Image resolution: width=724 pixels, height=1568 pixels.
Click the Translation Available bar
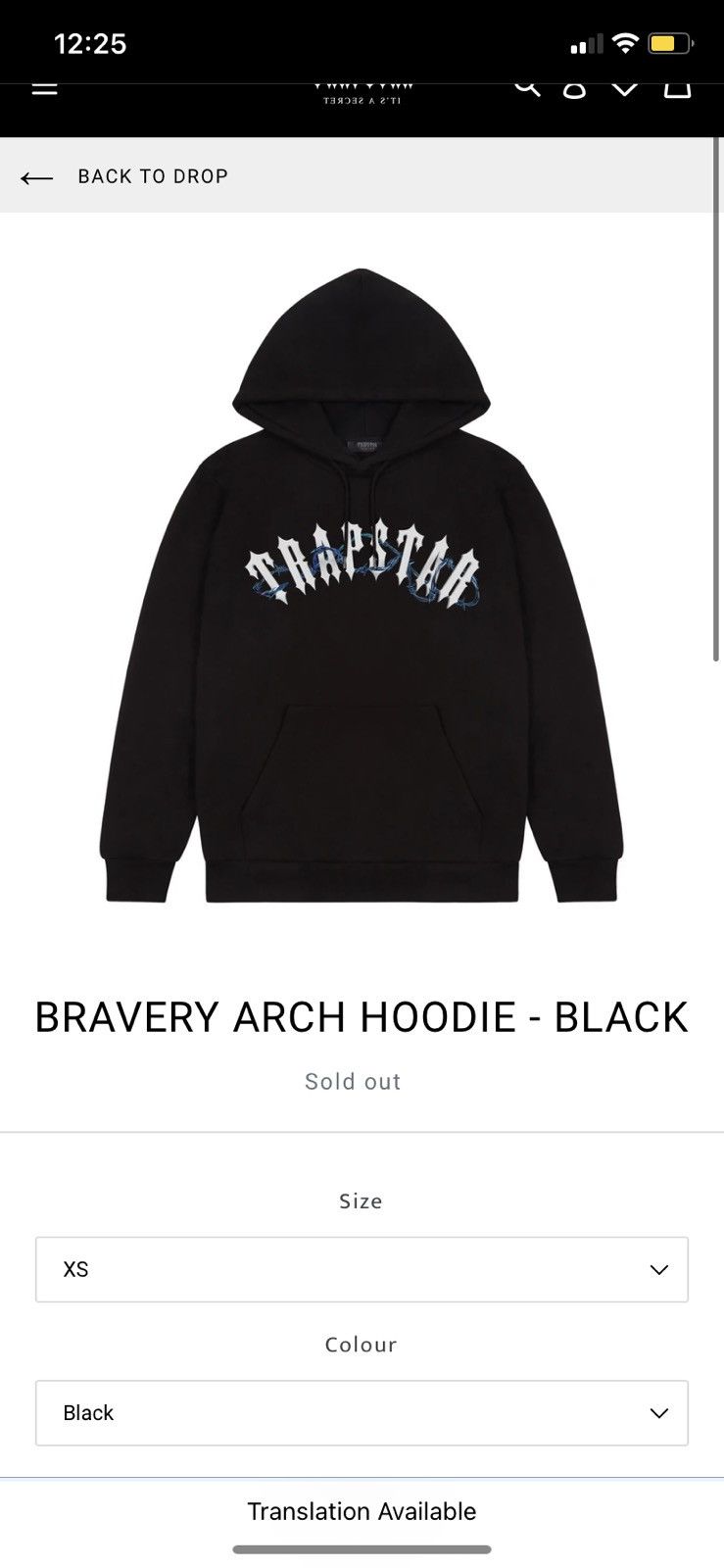pos(362,1511)
